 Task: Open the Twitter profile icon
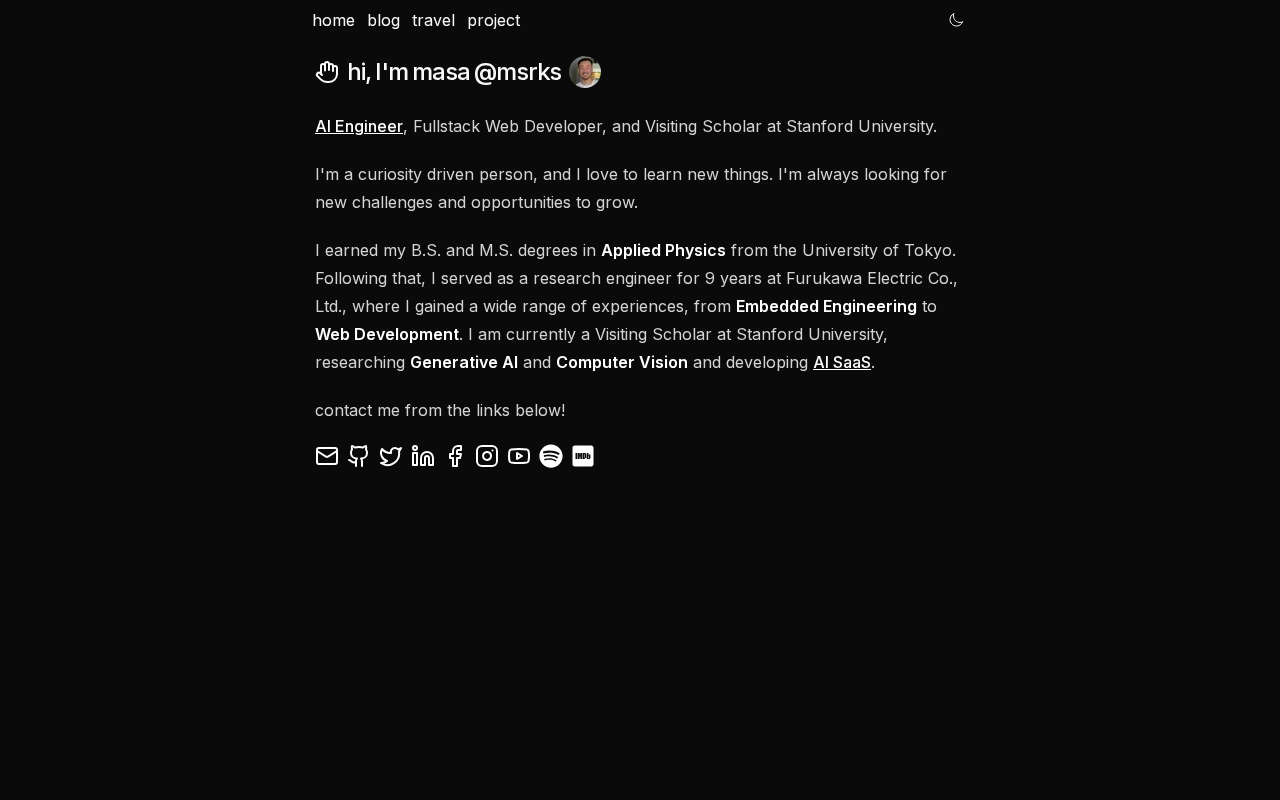pyautogui.click(x=391, y=456)
